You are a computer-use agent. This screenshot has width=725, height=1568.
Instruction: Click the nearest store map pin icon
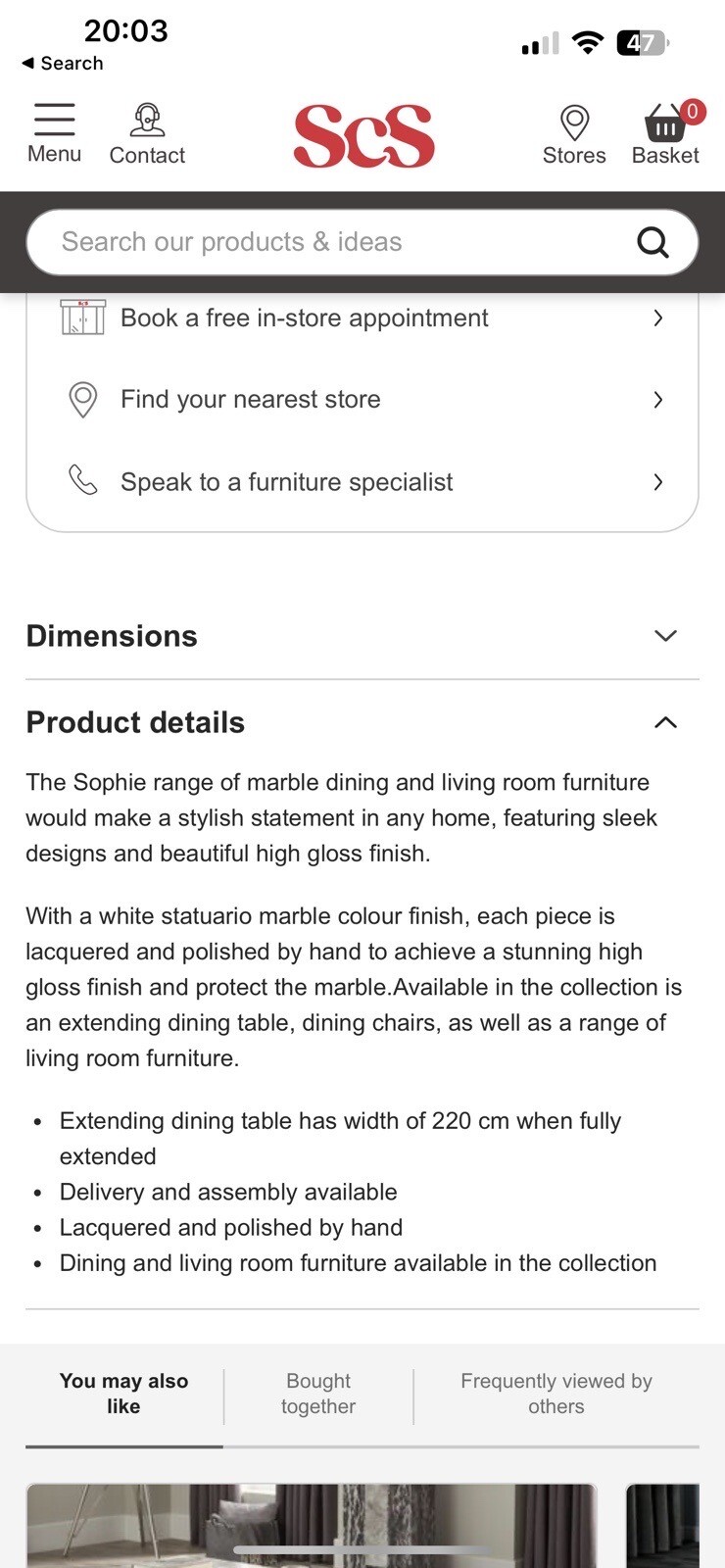(x=83, y=399)
